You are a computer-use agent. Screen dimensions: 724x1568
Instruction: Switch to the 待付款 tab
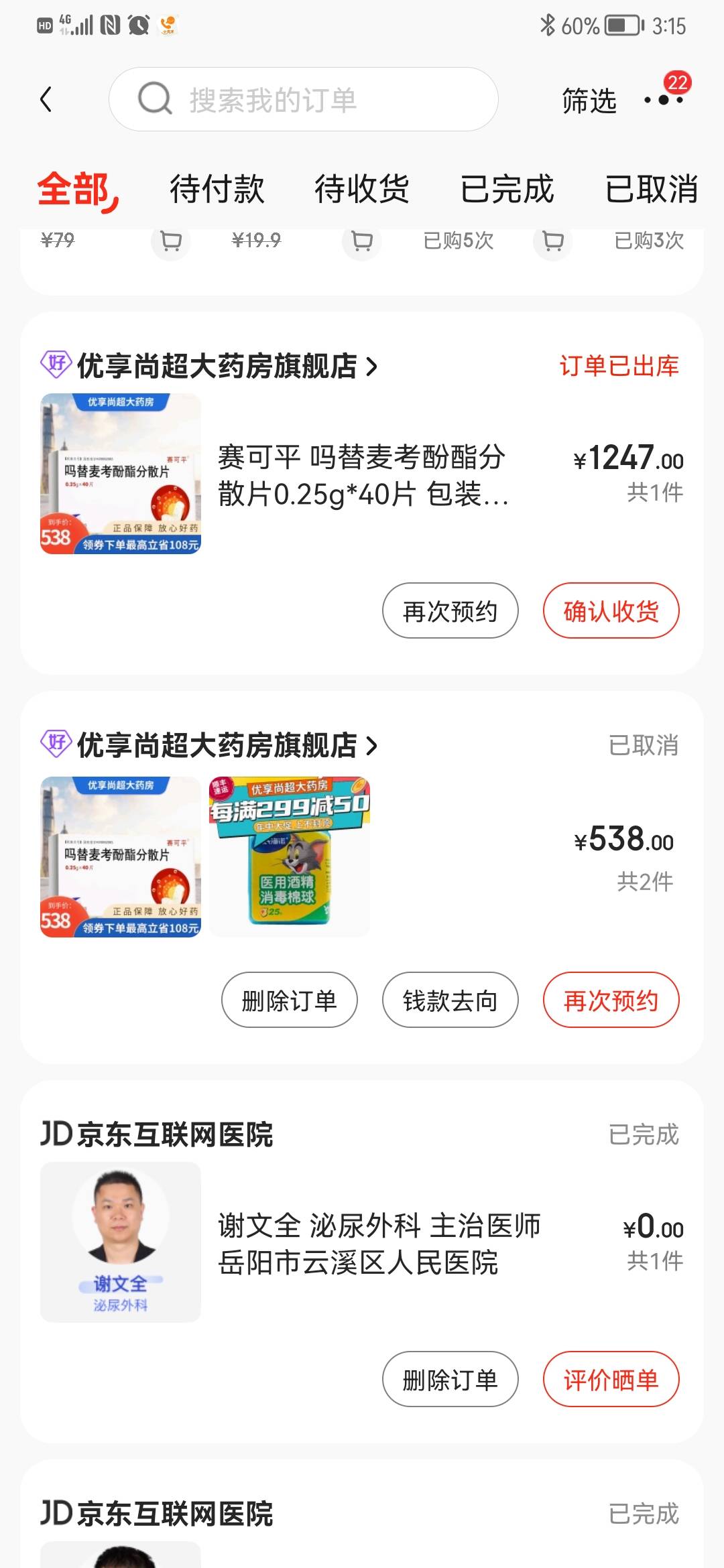point(217,190)
